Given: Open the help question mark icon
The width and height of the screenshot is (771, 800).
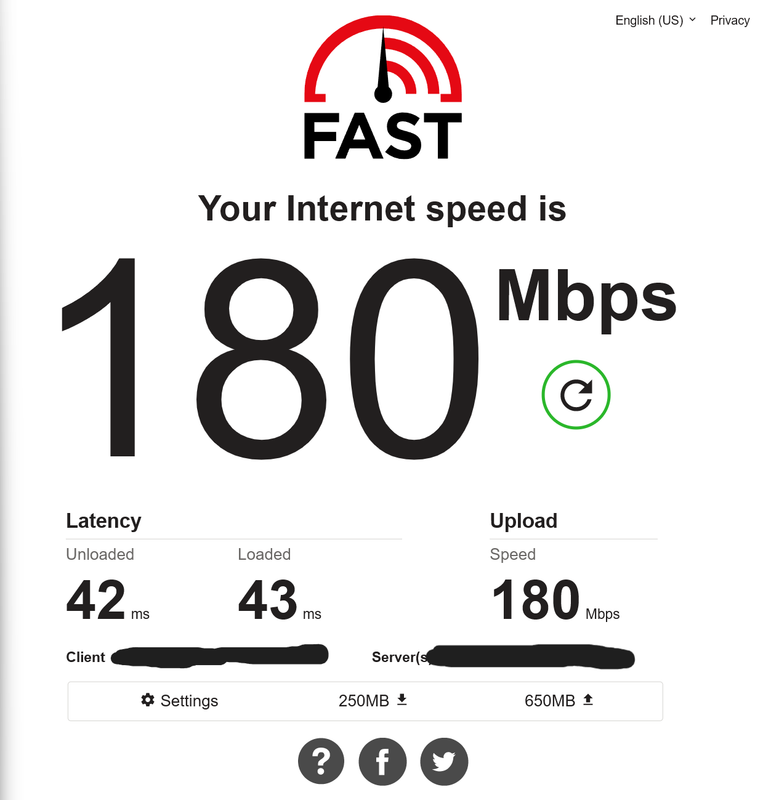Looking at the screenshot, I should tap(321, 763).
